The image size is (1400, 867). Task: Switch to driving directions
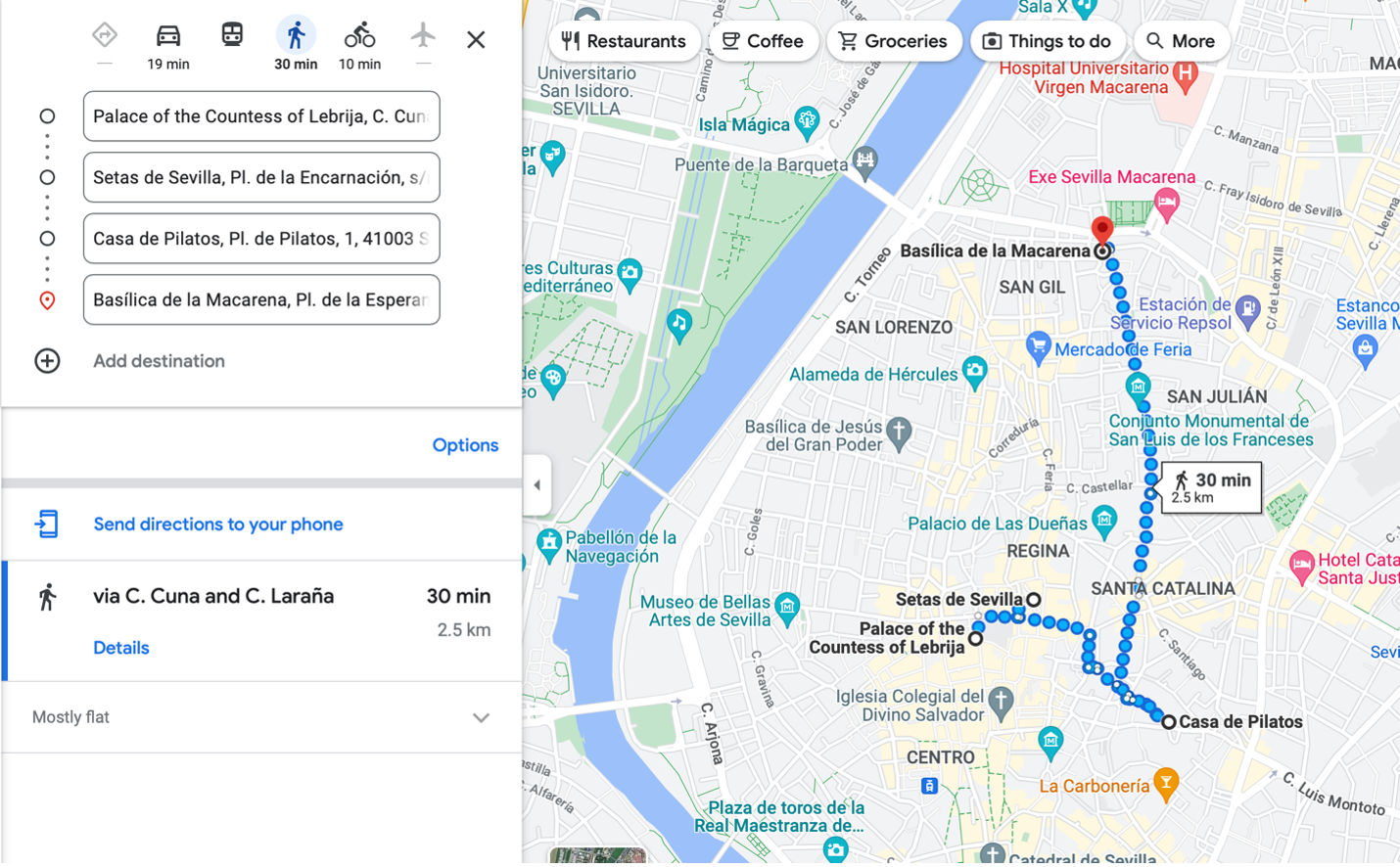coord(168,46)
